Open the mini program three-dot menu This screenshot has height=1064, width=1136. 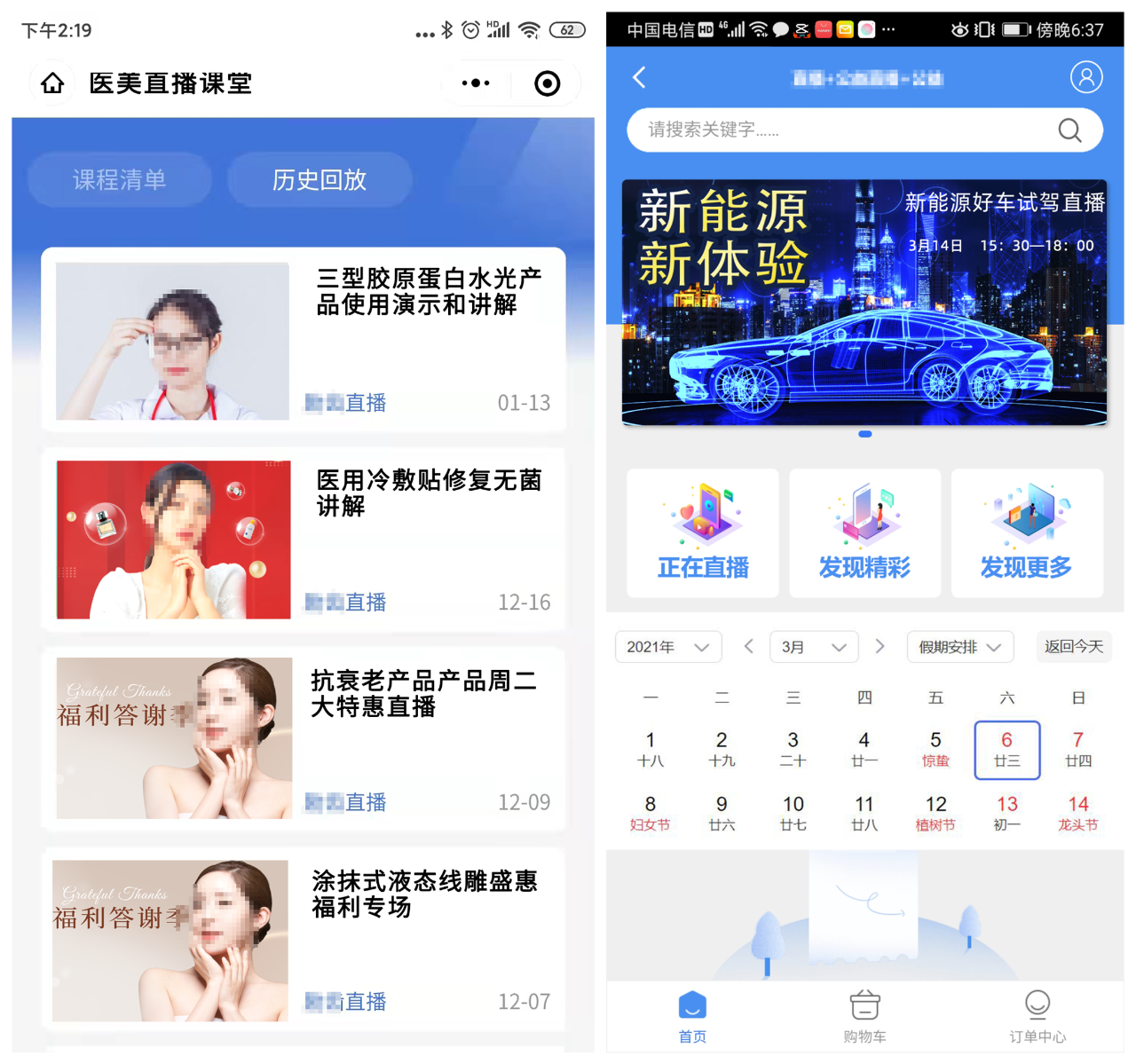(x=476, y=83)
